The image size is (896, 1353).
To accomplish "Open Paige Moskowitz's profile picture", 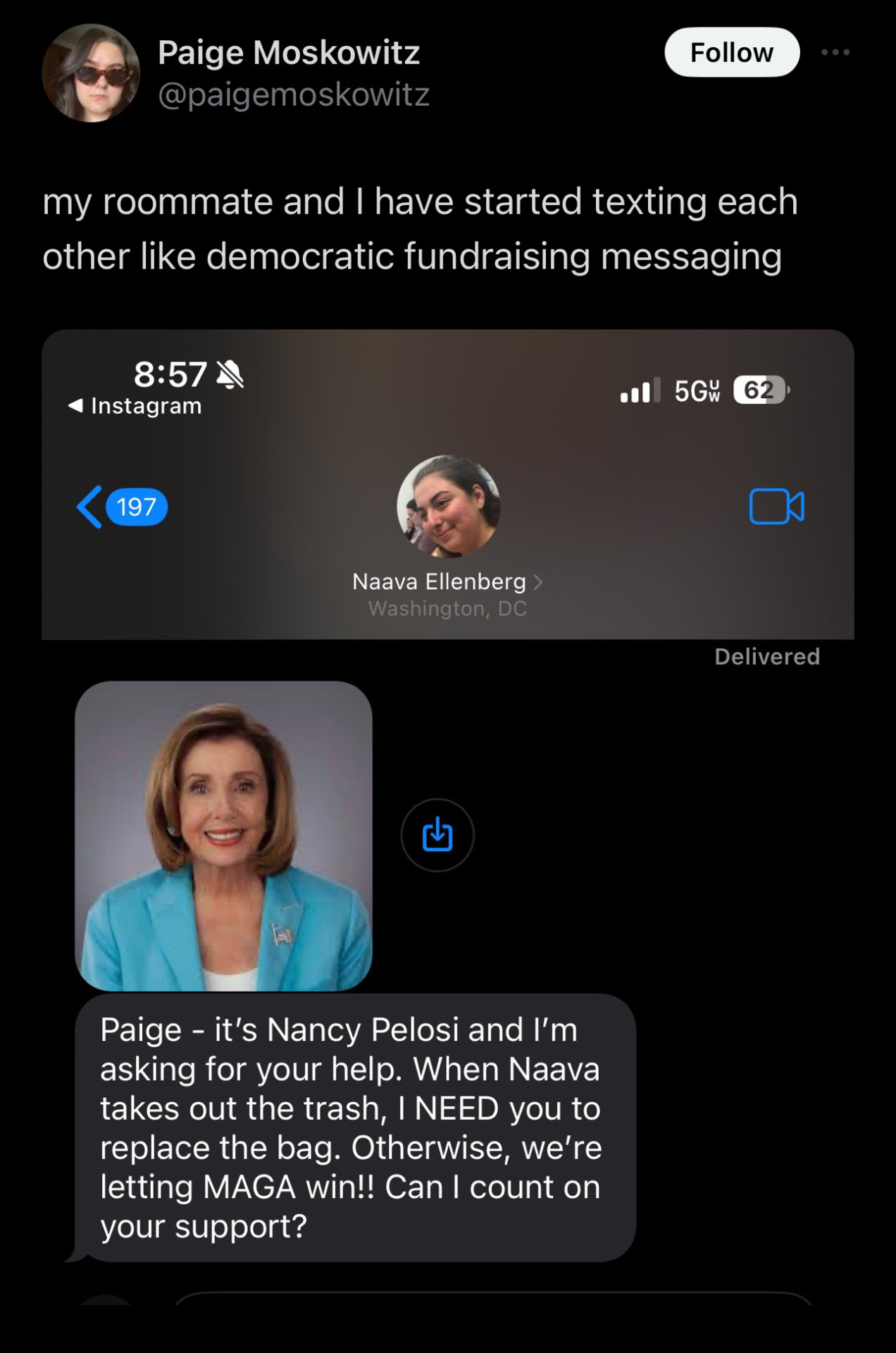I will point(91,73).
